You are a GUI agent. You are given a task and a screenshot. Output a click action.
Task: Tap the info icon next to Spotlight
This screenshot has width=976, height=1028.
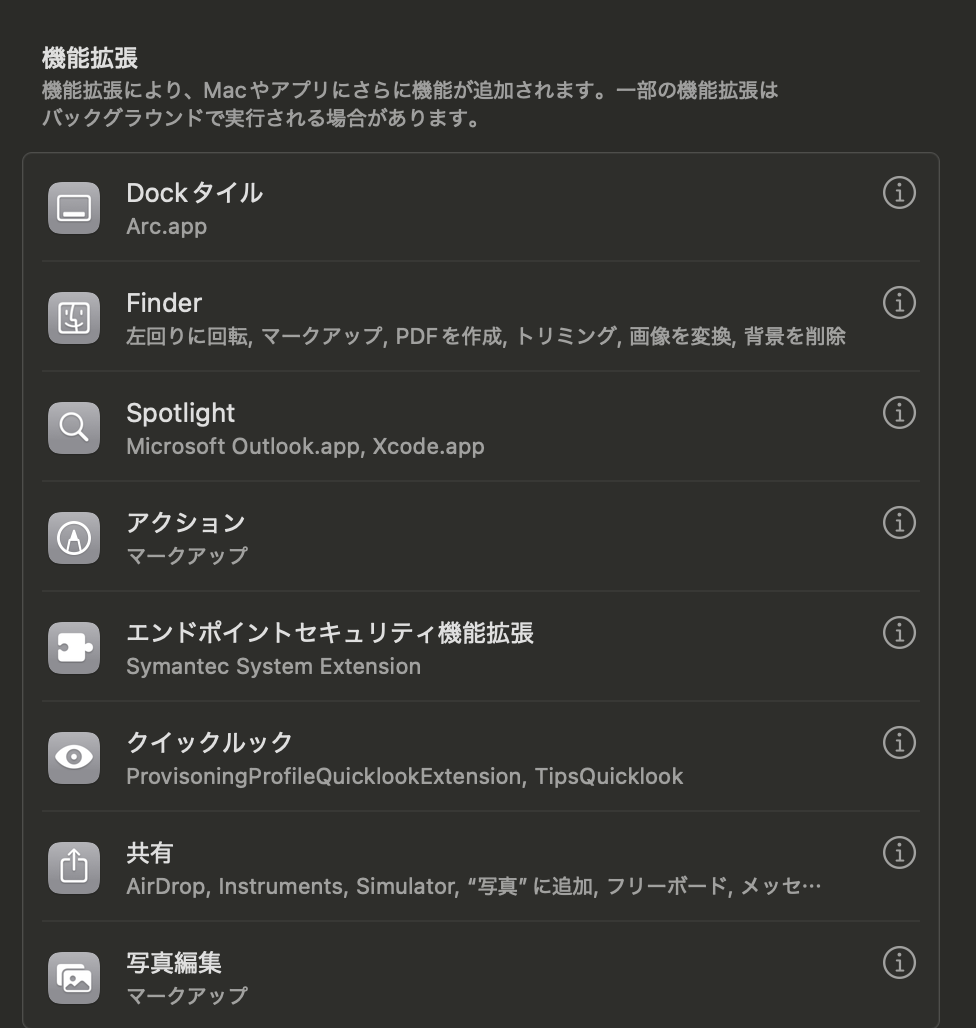[x=899, y=412]
